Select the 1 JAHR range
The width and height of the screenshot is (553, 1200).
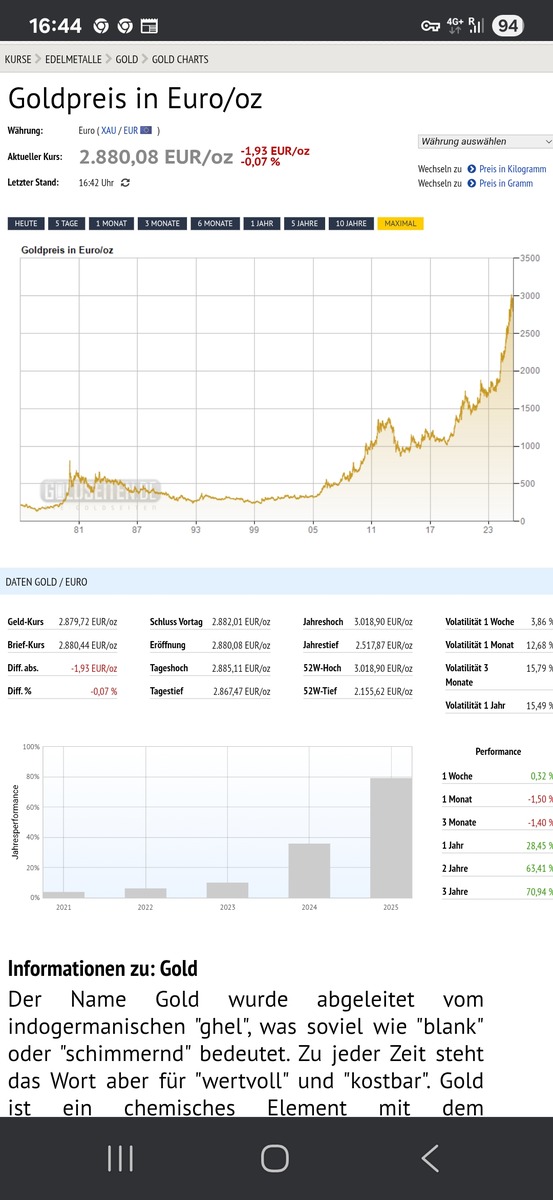click(261, 224)
